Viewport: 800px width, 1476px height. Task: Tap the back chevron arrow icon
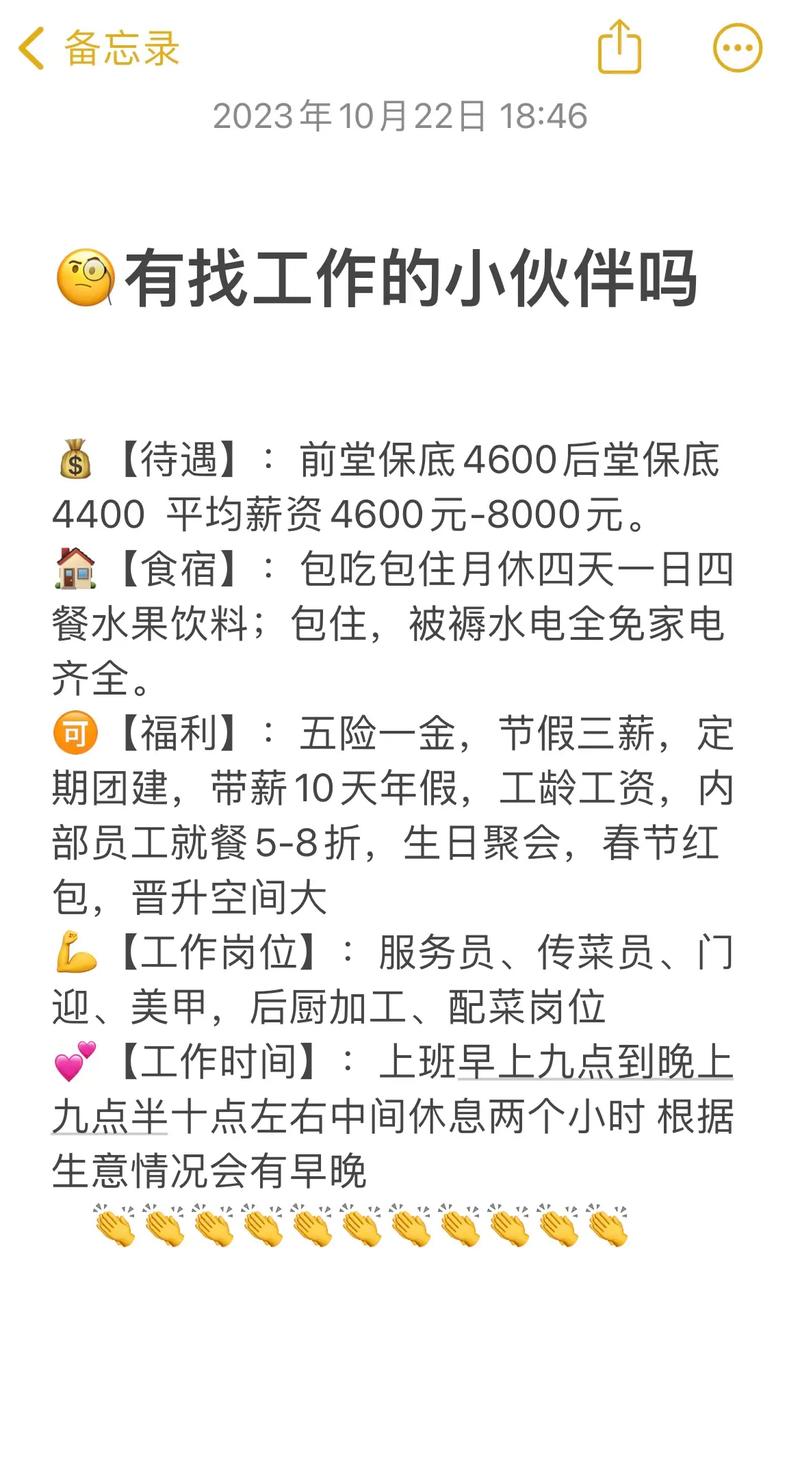point(30,47)
